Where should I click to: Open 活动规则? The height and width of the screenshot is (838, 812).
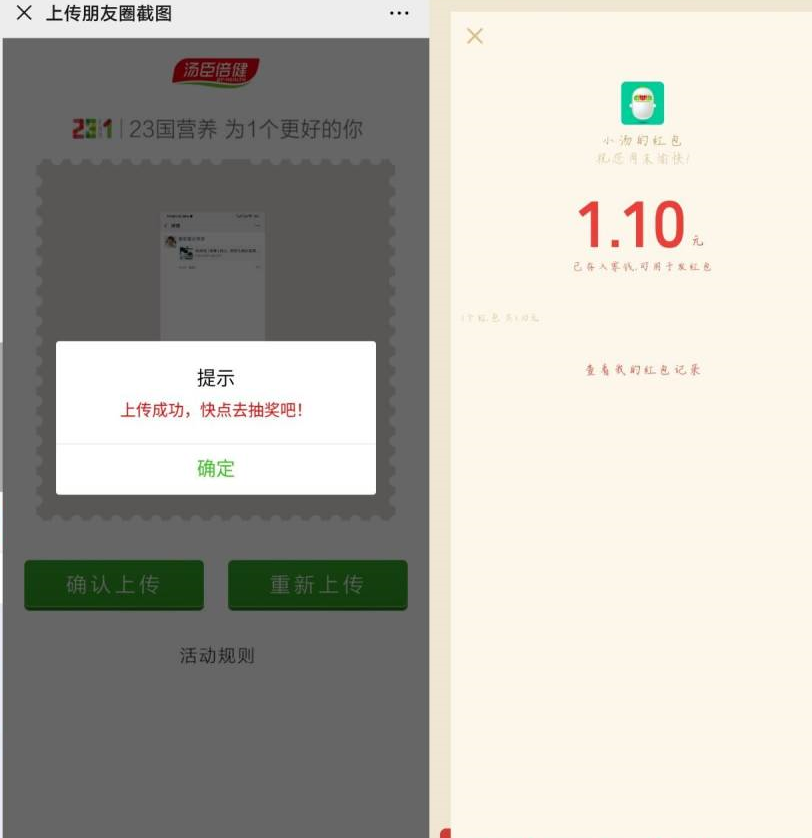click(x=217, y=656)
